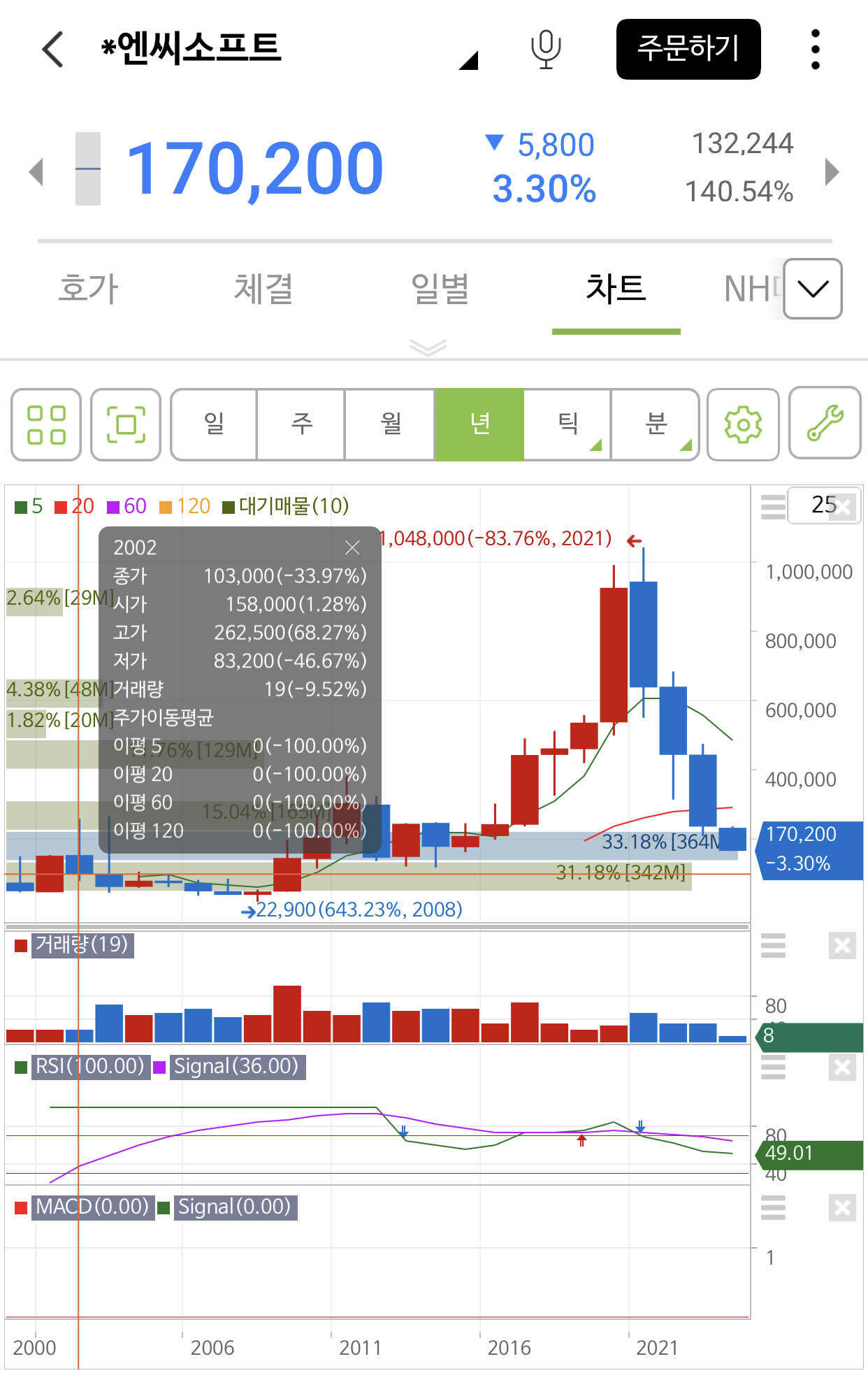Tap the hamburger lines on the volume panel

(774, 945)
